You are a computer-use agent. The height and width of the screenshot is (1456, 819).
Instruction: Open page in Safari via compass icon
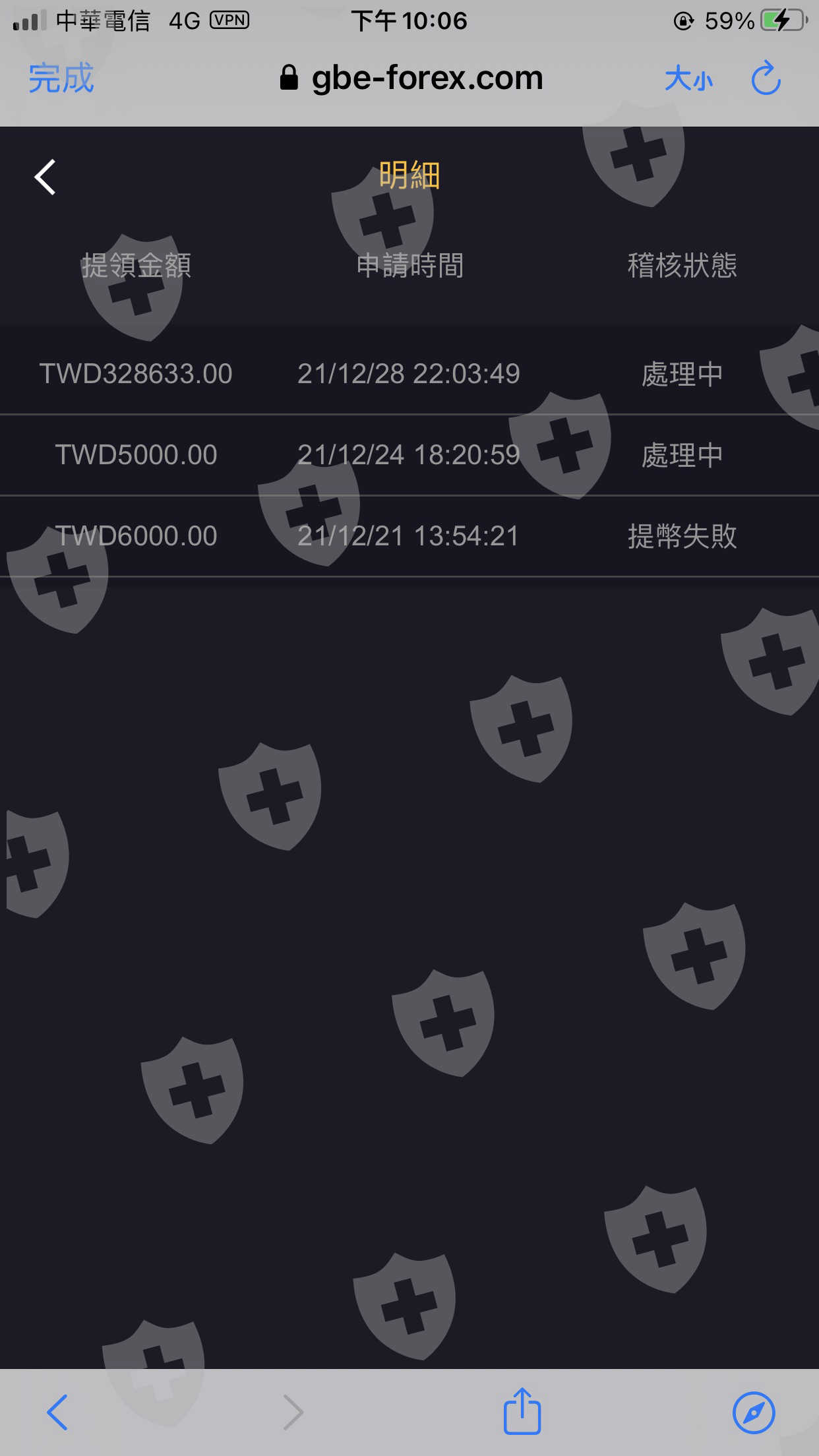[754, 1412]
